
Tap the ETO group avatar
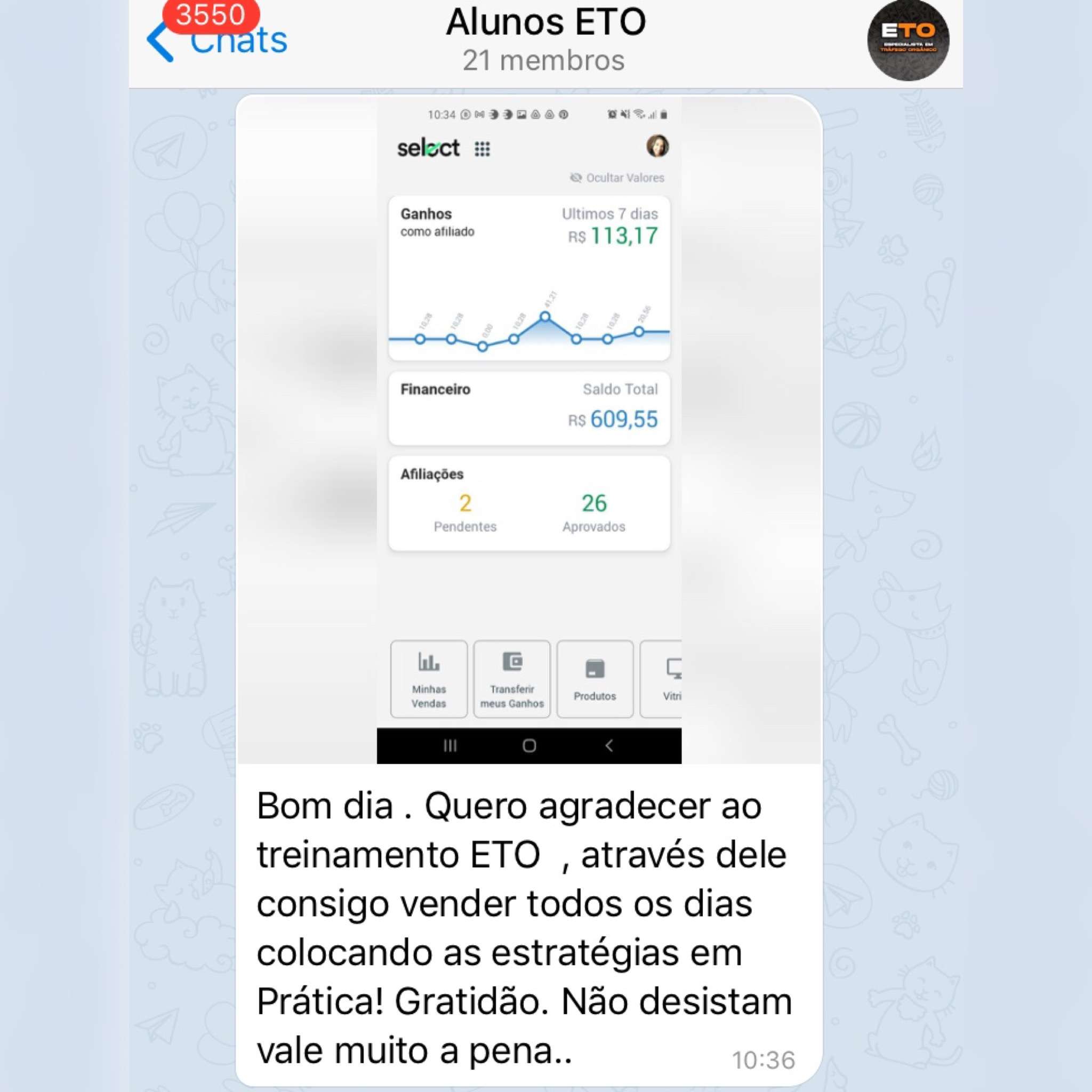(908, 41)
